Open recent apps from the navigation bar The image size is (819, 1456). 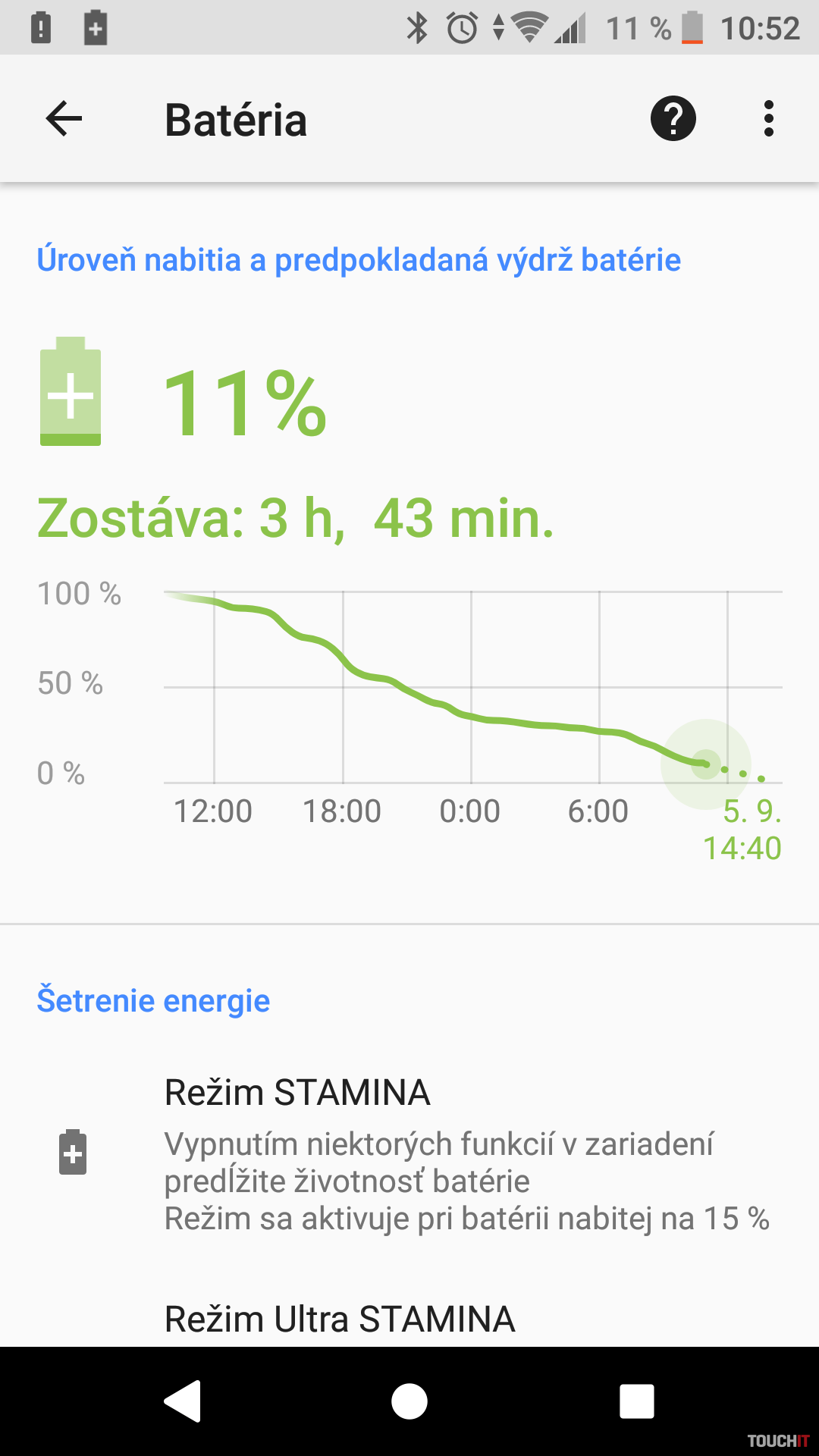pos(636,1401)
